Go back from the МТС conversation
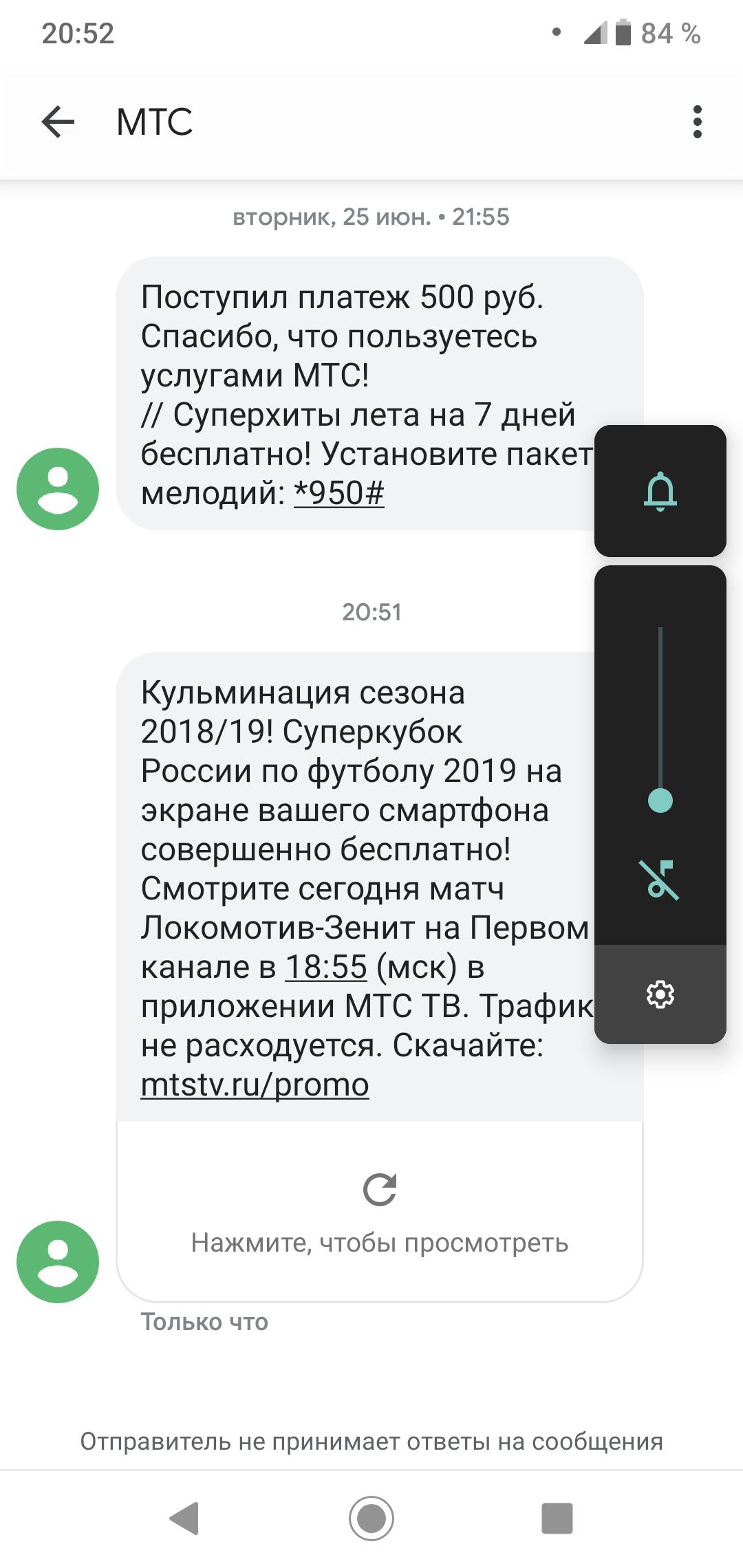Image resolution: width=743 pixels, height=1568 pixels. 58,122
